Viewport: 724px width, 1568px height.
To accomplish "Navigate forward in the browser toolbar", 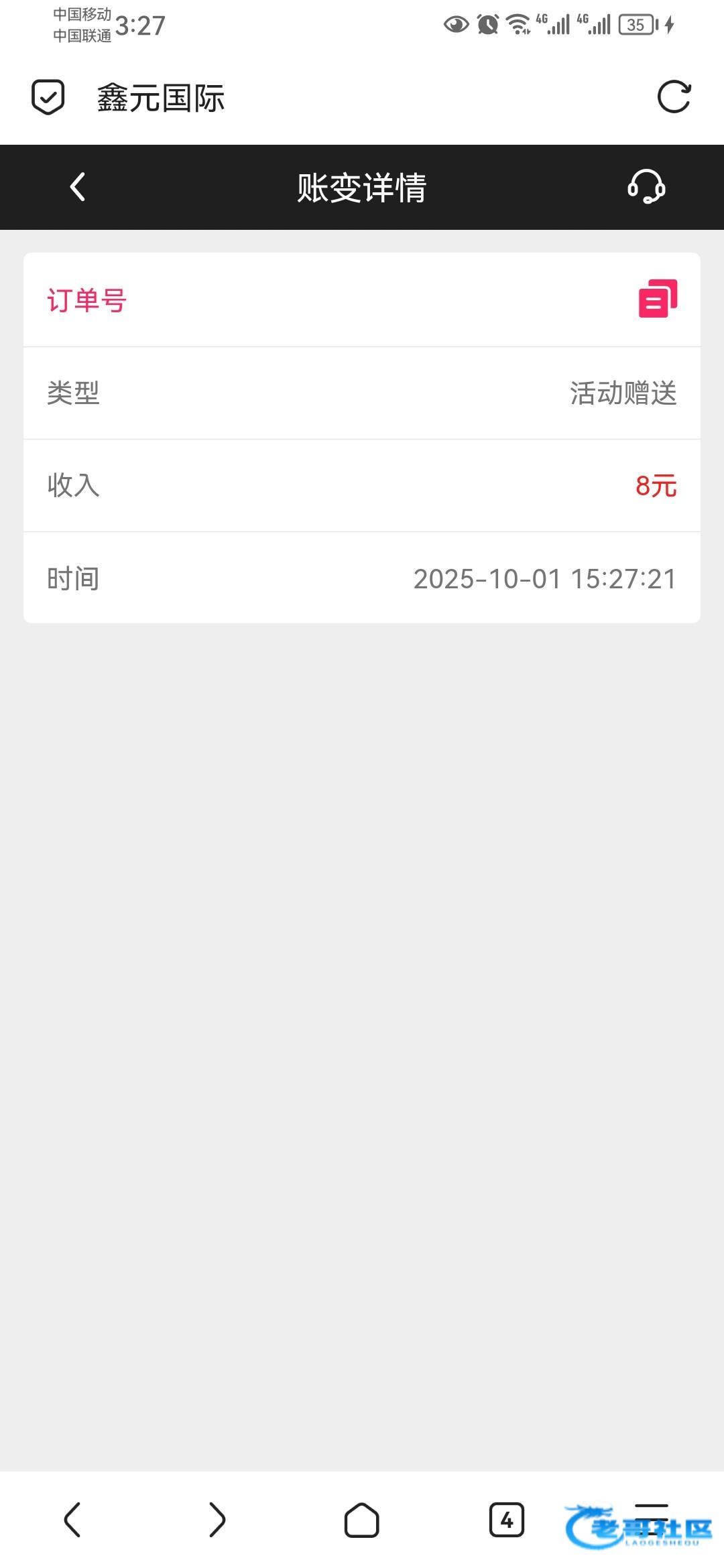I will [217, 1519].
